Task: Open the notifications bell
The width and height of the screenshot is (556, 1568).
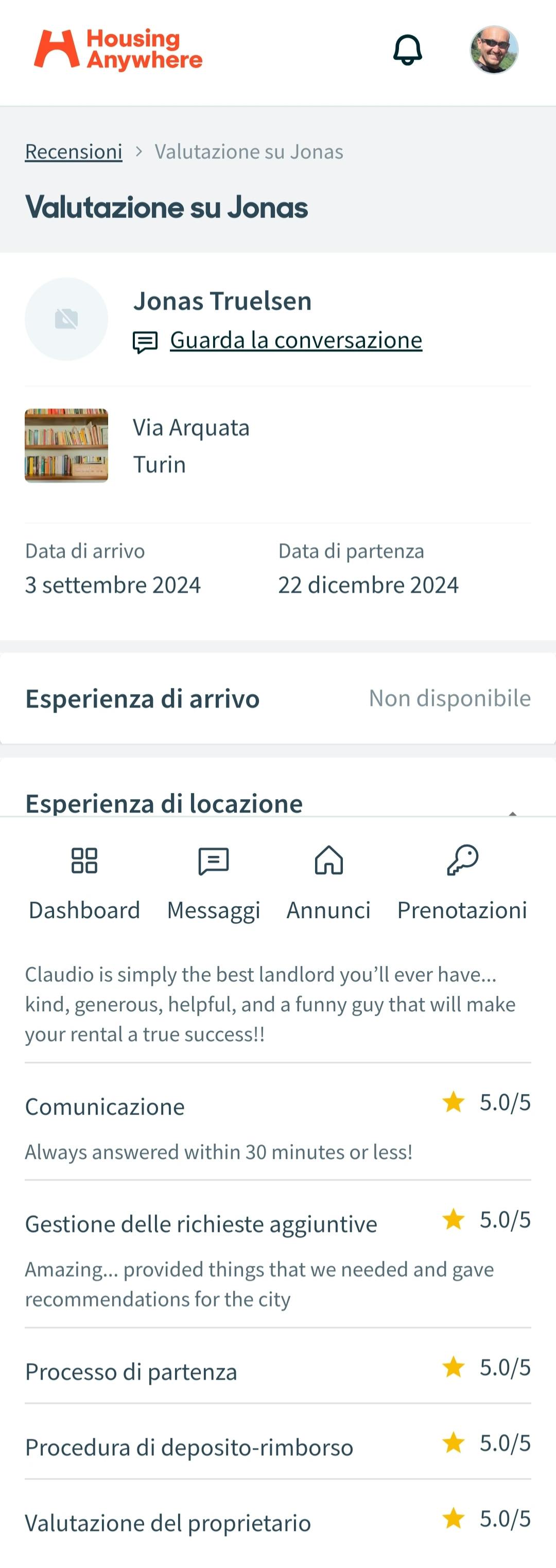Action: [x=407, y=50]
